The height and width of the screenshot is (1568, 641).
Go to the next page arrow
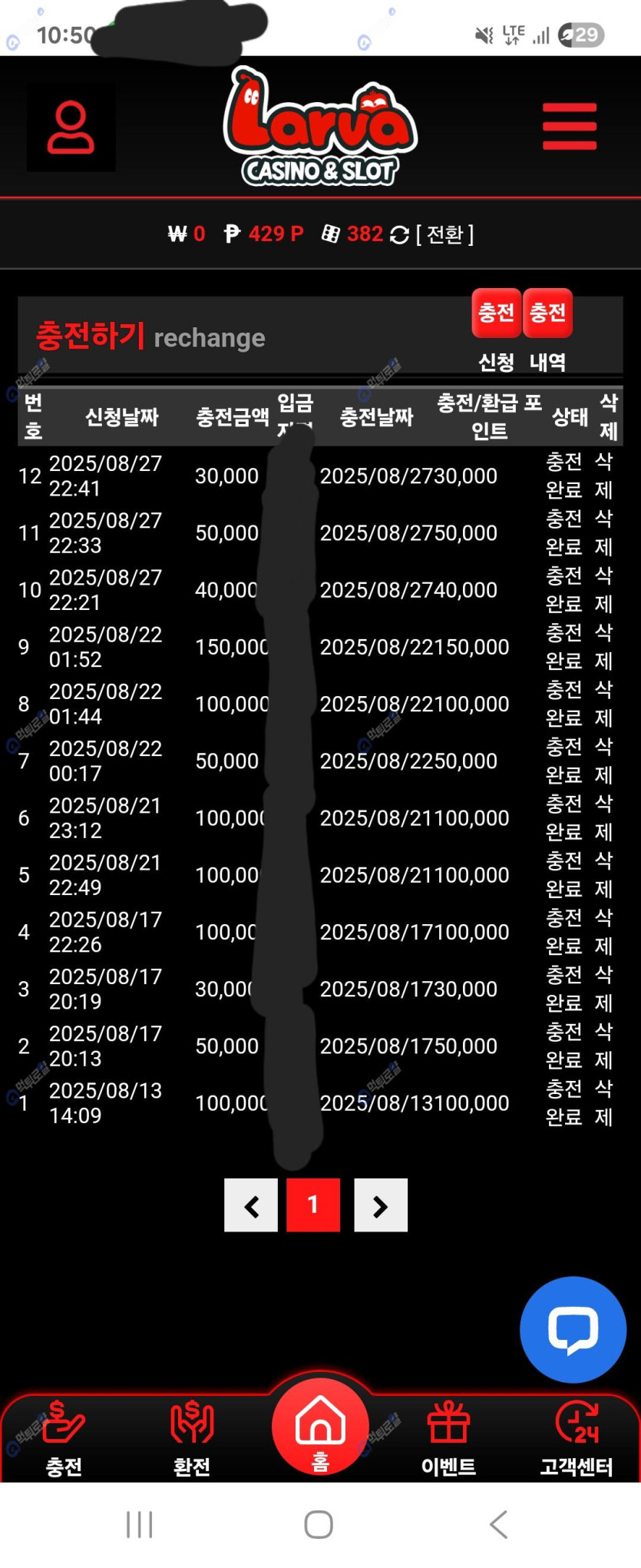381,1205
